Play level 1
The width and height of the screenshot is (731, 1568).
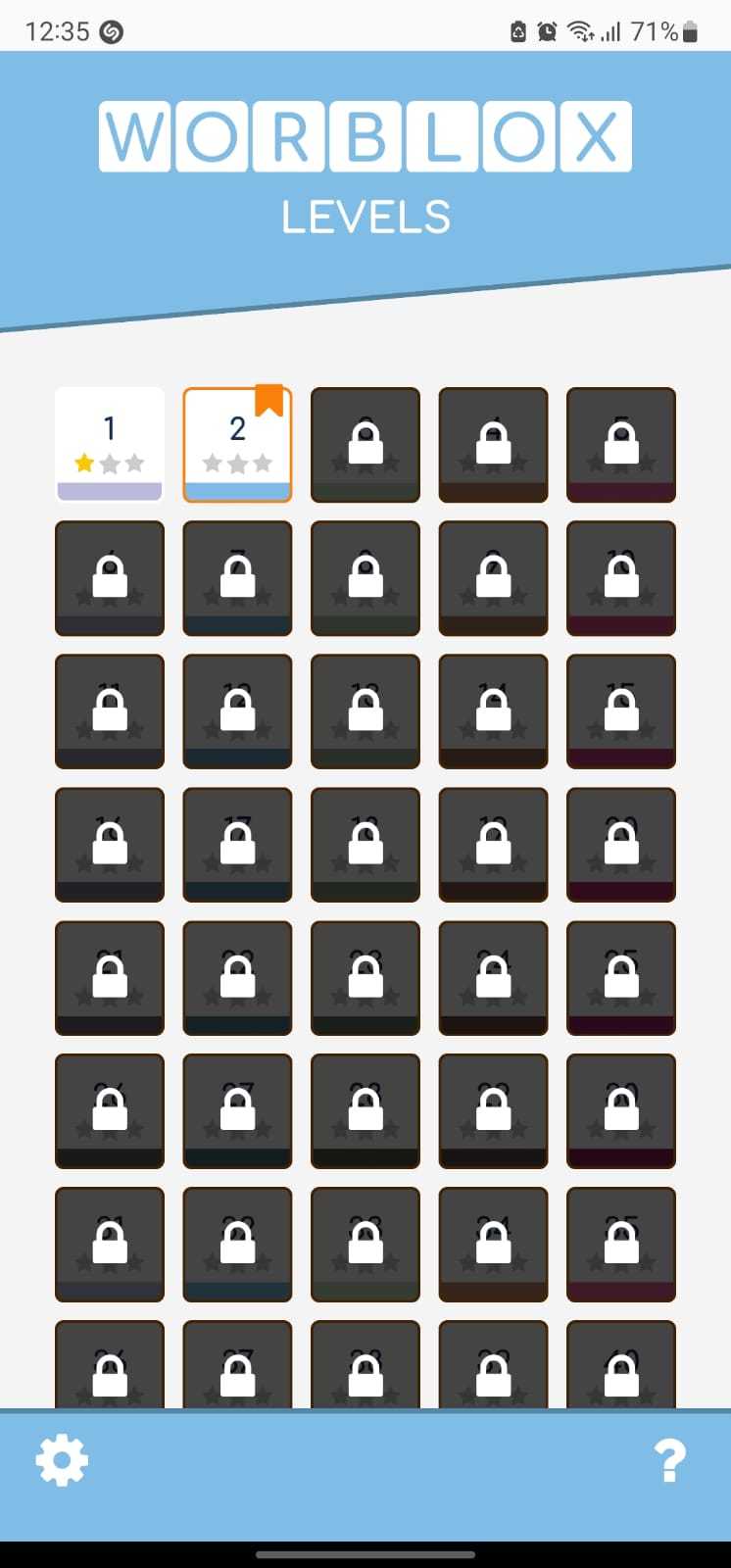(x=109, y=443)
